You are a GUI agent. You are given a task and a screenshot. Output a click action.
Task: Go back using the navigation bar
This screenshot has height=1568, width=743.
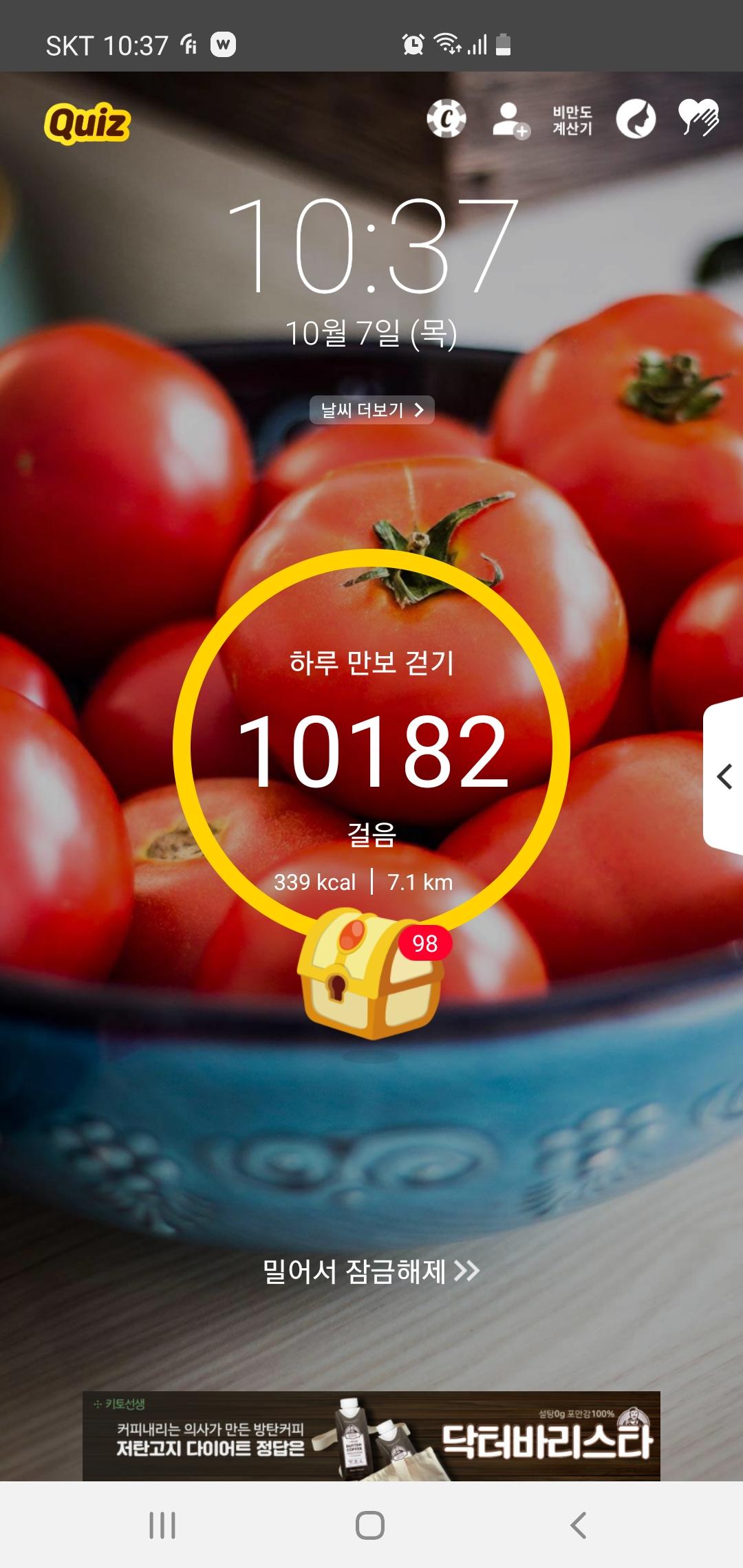click(x=579, y=1525)
